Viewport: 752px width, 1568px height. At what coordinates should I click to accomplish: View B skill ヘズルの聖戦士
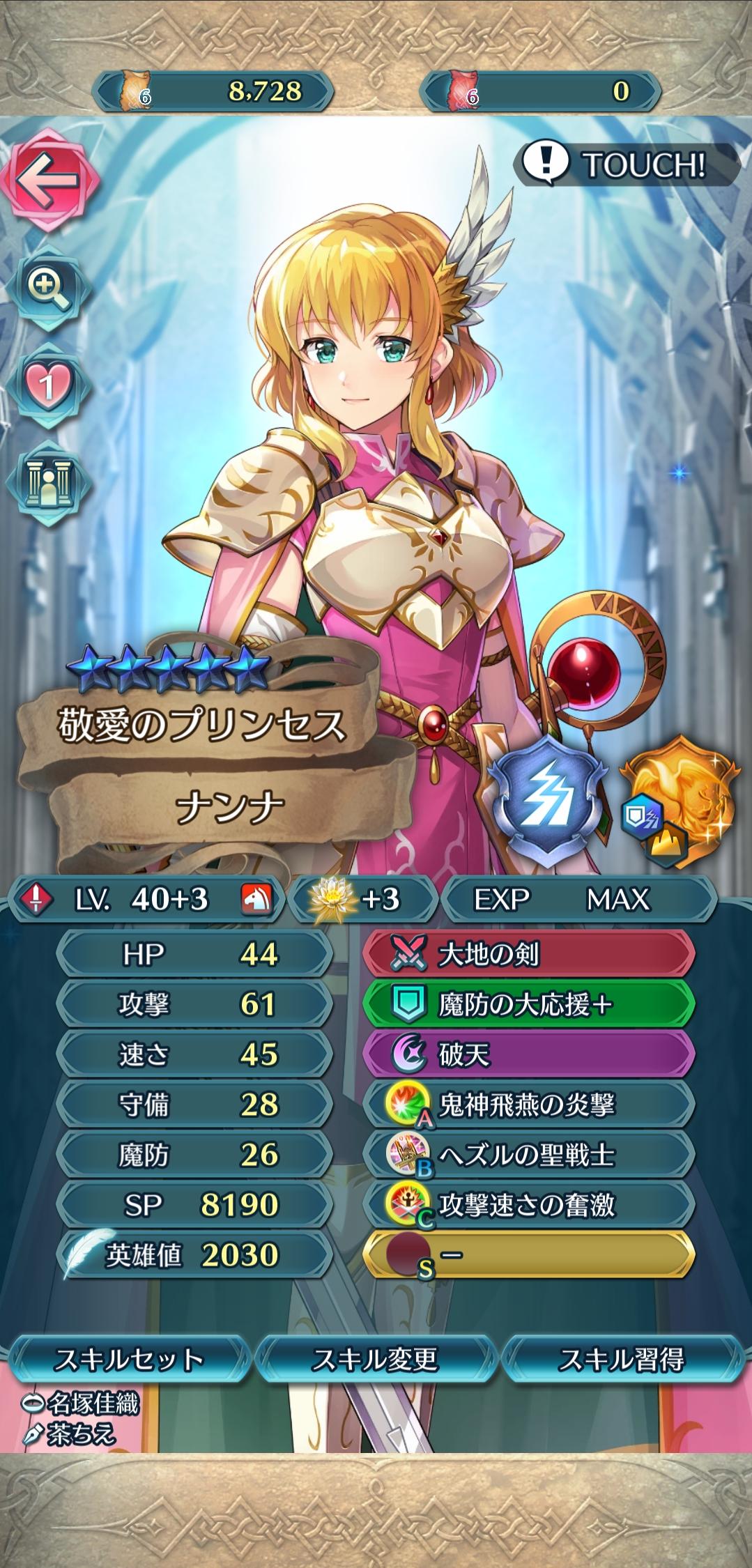click(529, 1155)
